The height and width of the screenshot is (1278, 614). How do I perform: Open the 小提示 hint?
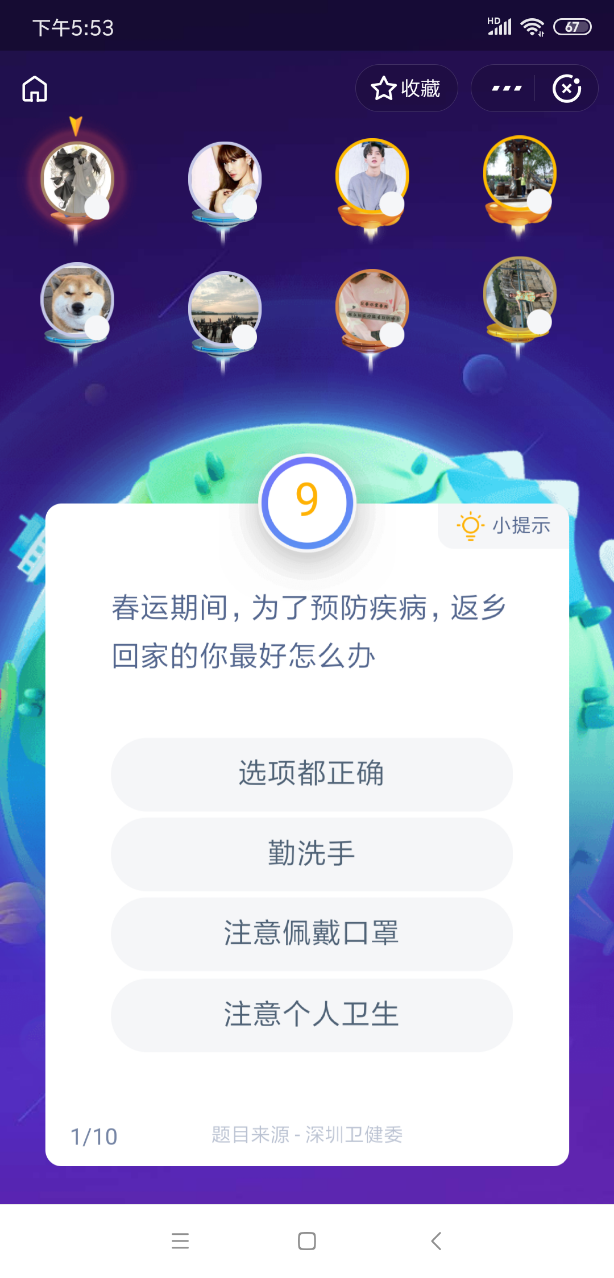[x=505, y=526]
